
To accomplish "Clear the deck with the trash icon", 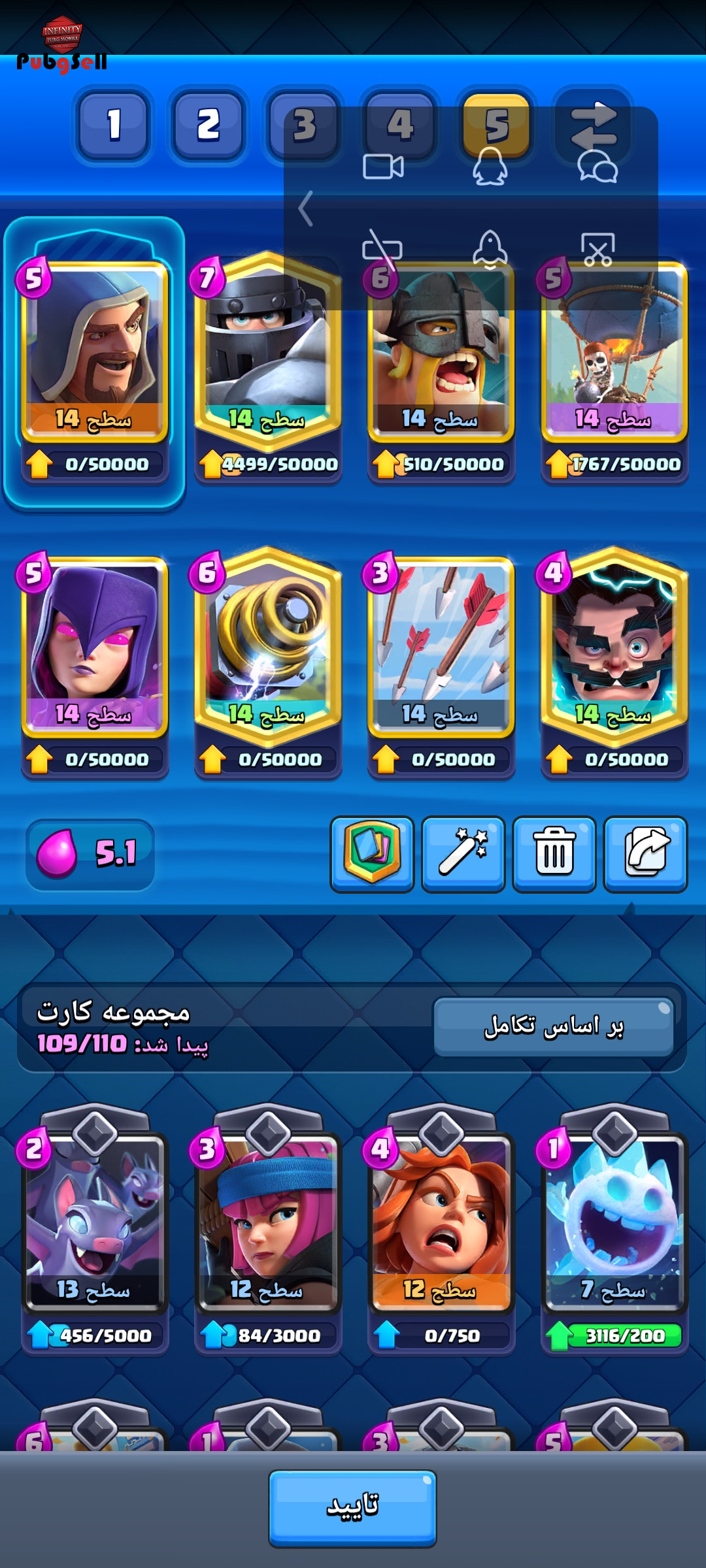I will pyautogui.click(x=554, y=854).
